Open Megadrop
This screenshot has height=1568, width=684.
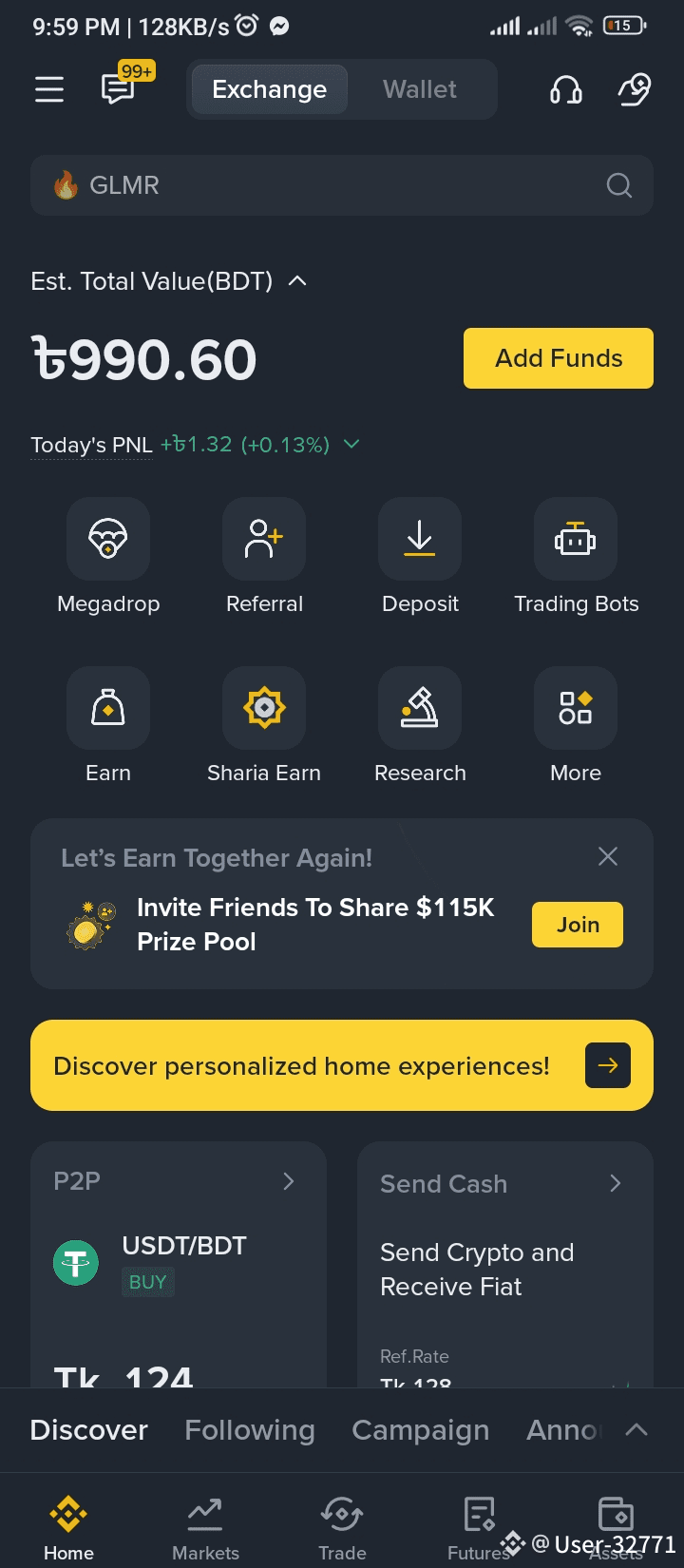pos(108,539)
